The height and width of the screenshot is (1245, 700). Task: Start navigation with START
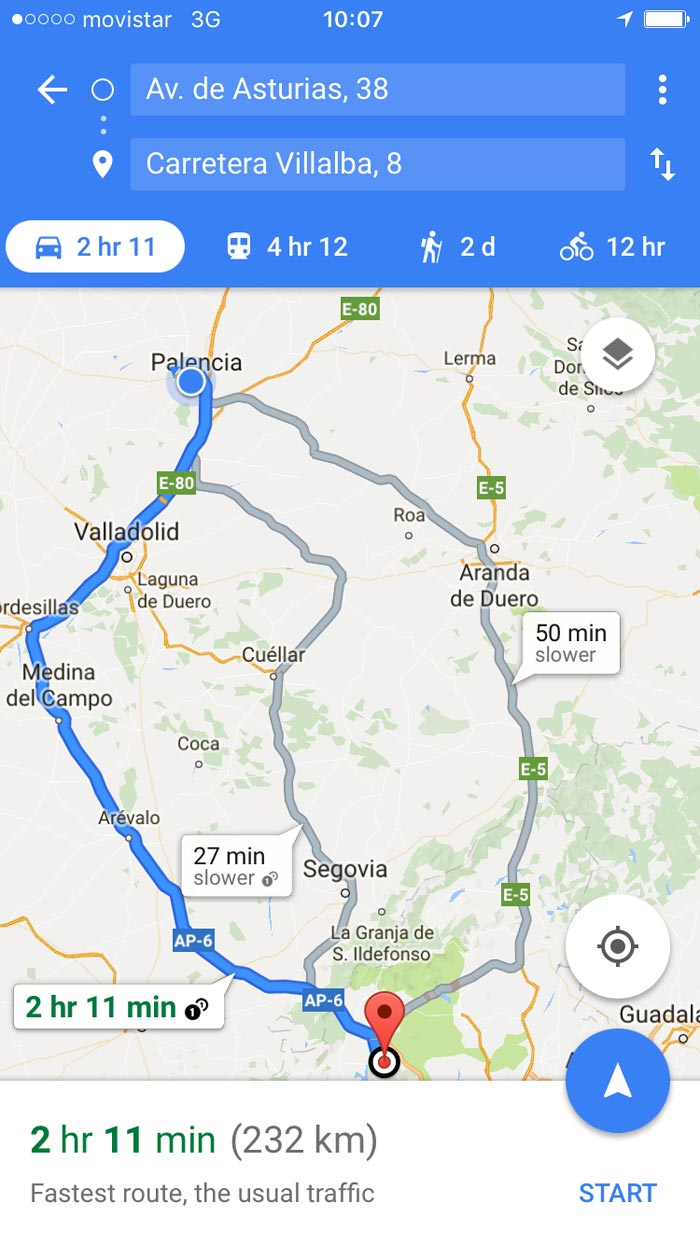[617, 1193]
